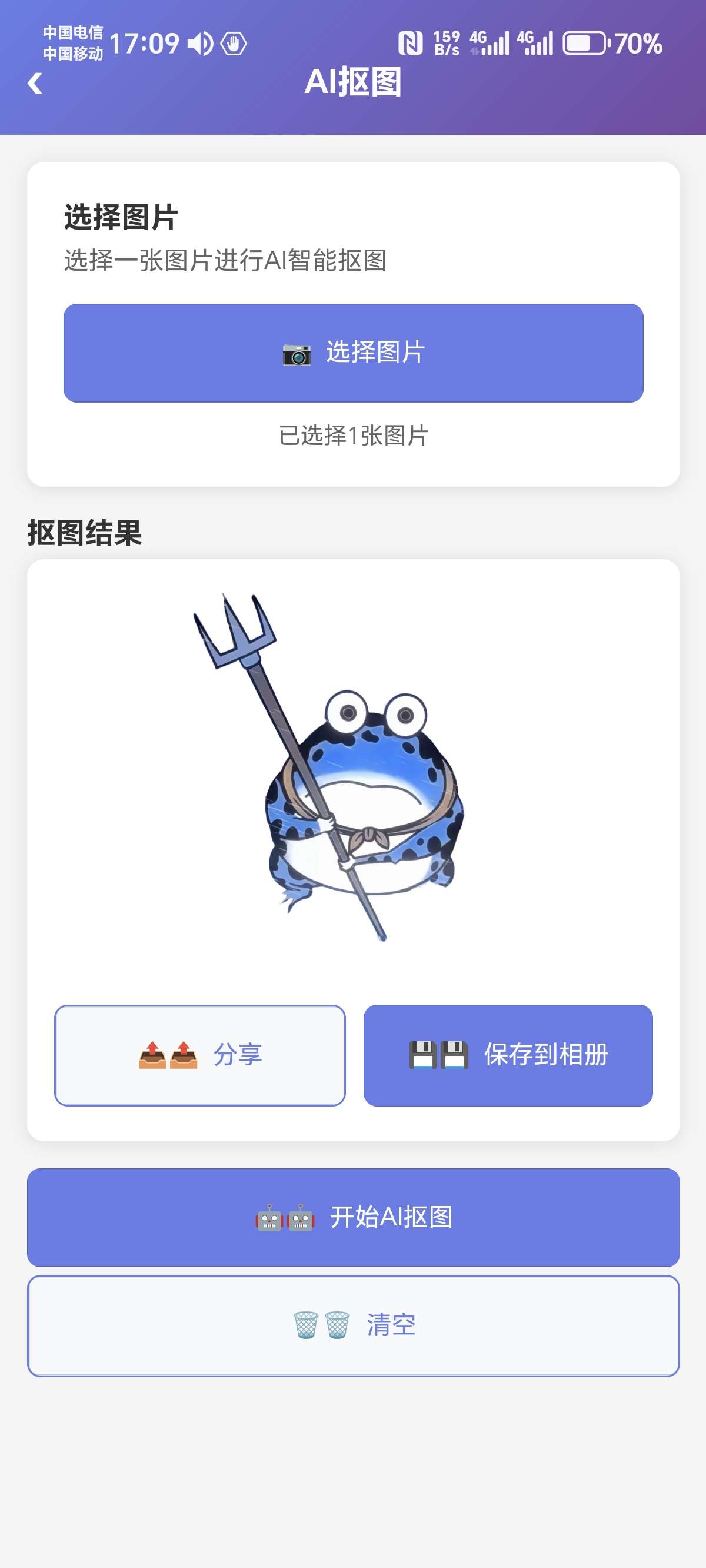
Task: Clear everything with the 清空 button
Action: 353,1325
